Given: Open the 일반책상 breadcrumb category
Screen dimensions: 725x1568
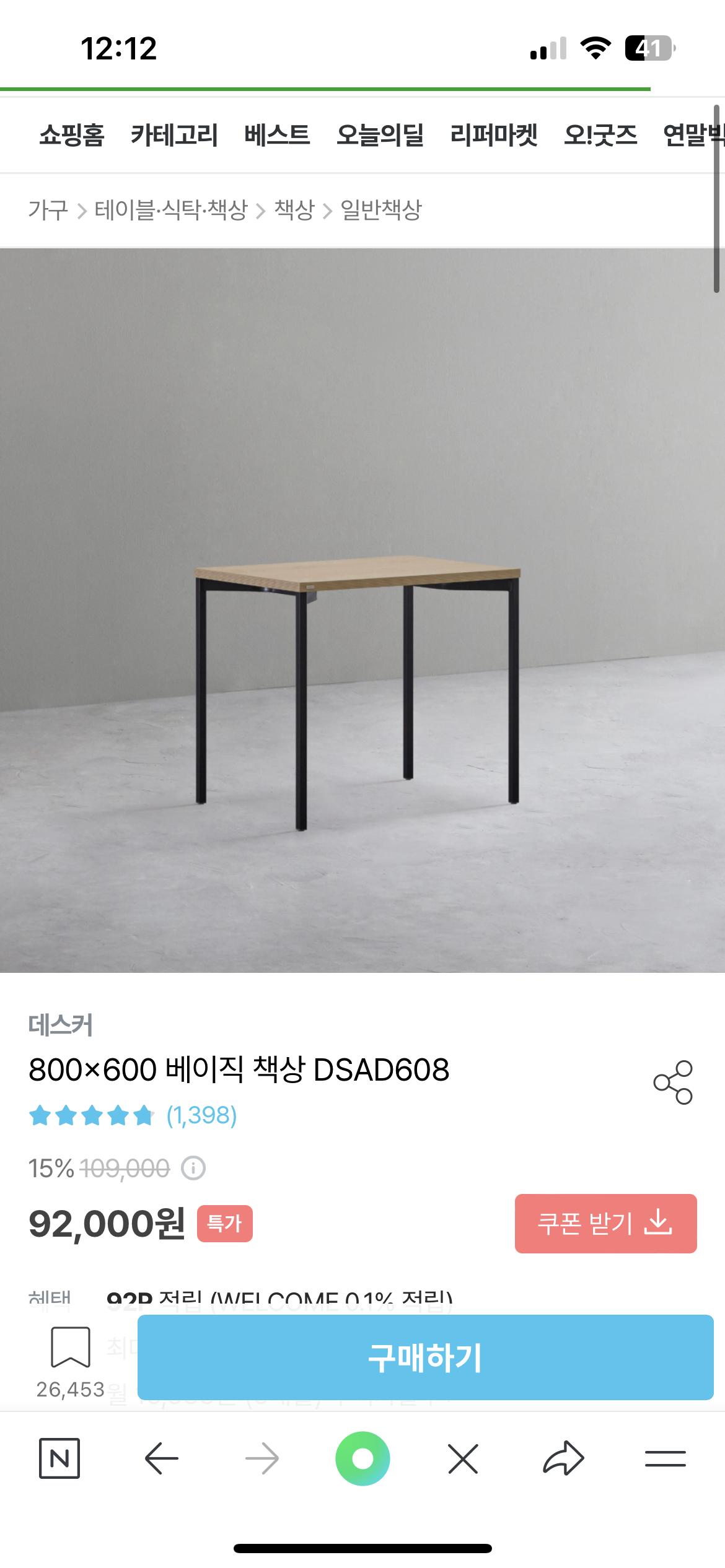Looking at the screenshot, I should coord(381,210).
